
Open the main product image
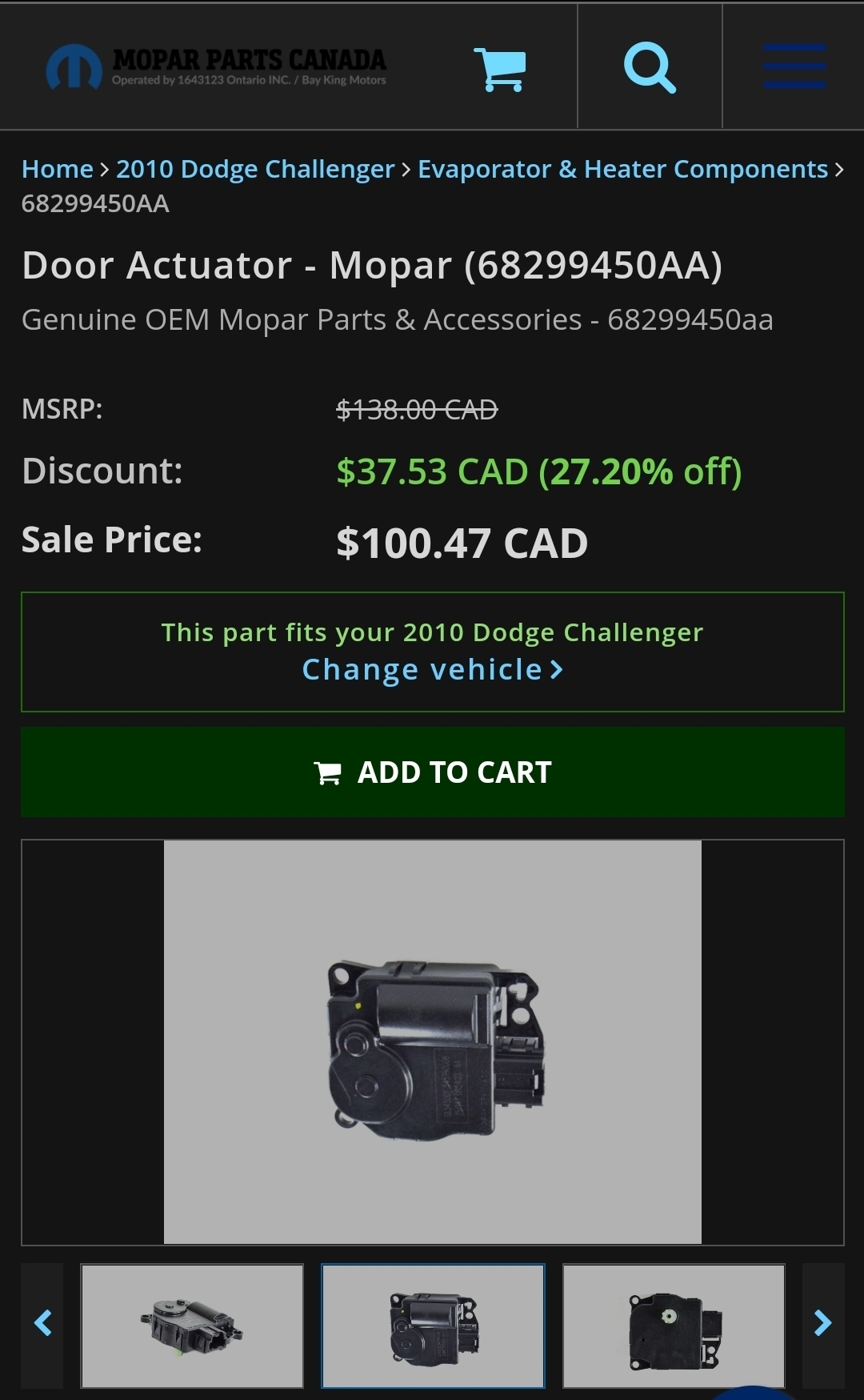(432, 1041)
